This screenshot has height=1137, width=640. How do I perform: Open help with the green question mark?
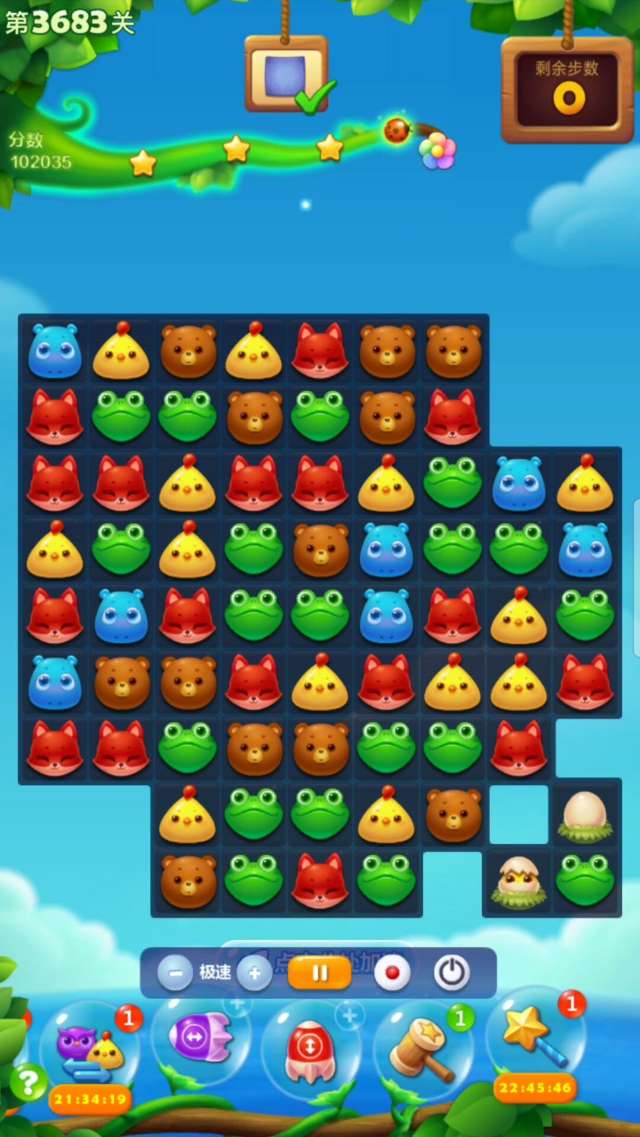coord(28,1081)
